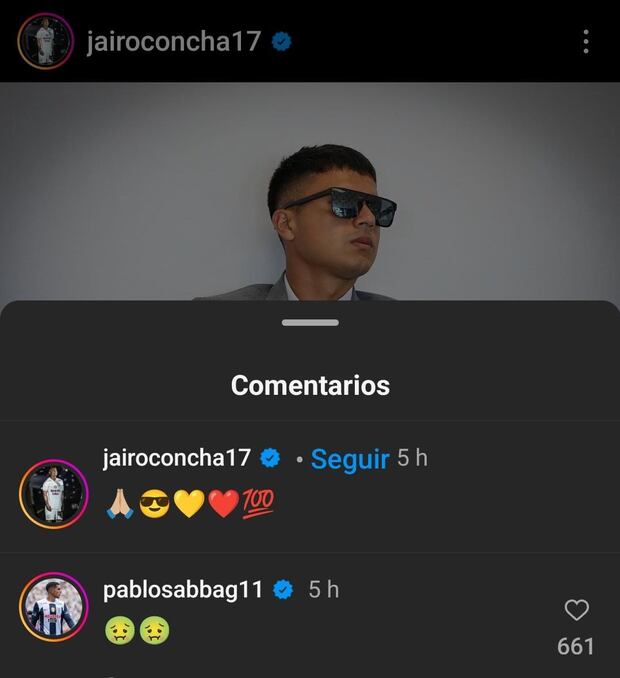620x678 pixels.
Task: Open jairoconcha17 profile picture in header
Action: [45, 41]
